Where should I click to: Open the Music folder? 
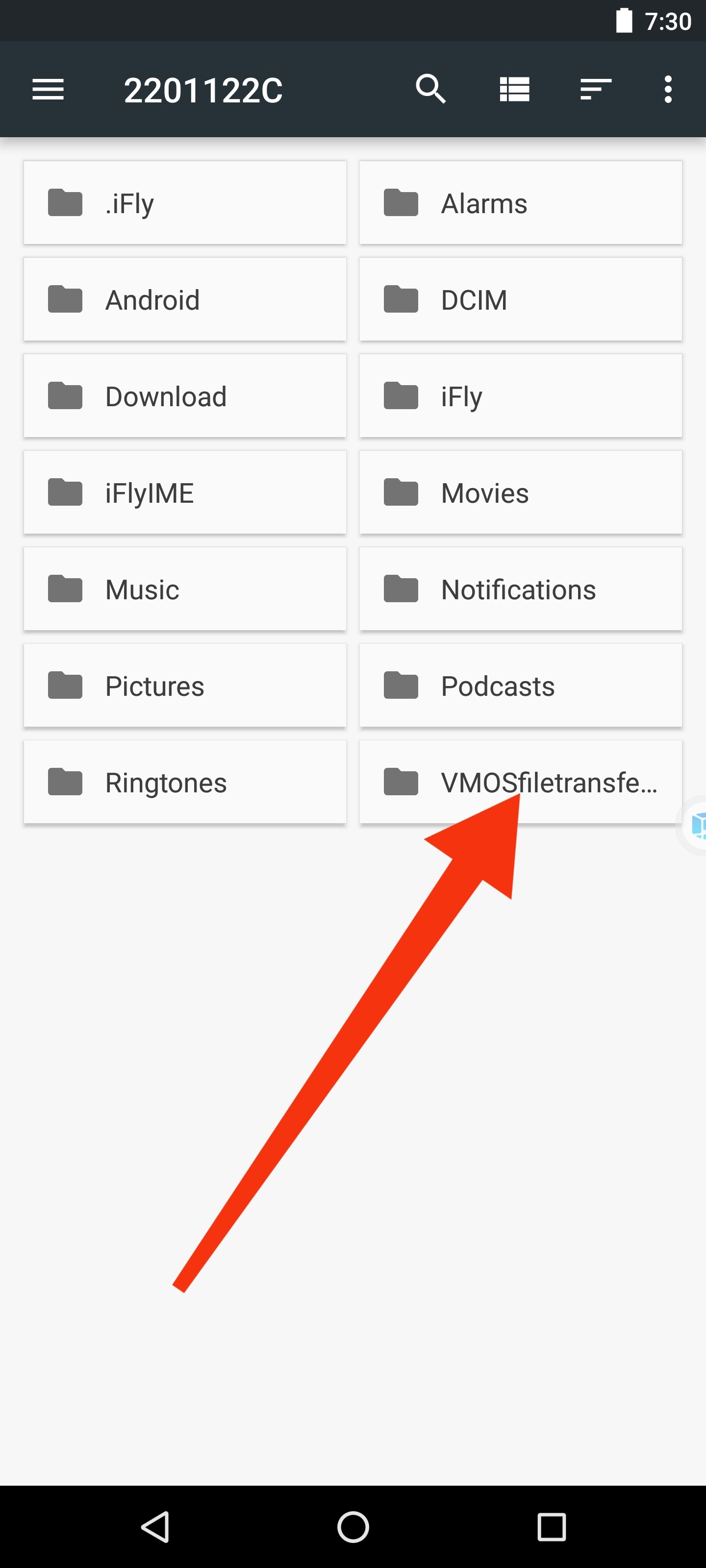pyautogui.click(x=185, y=589)
